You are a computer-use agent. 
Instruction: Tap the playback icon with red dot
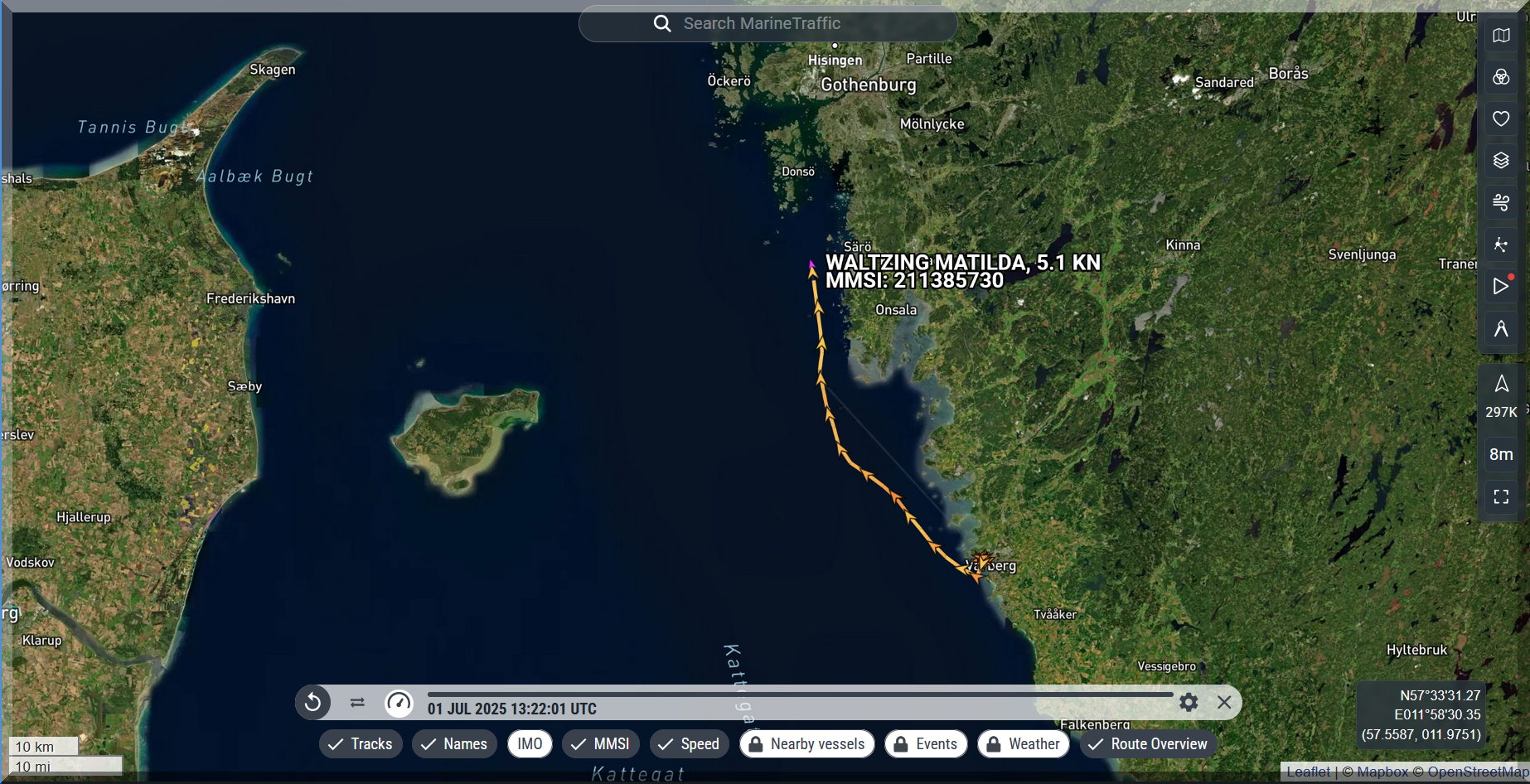pyautogui.click(x=1501, y=286)
